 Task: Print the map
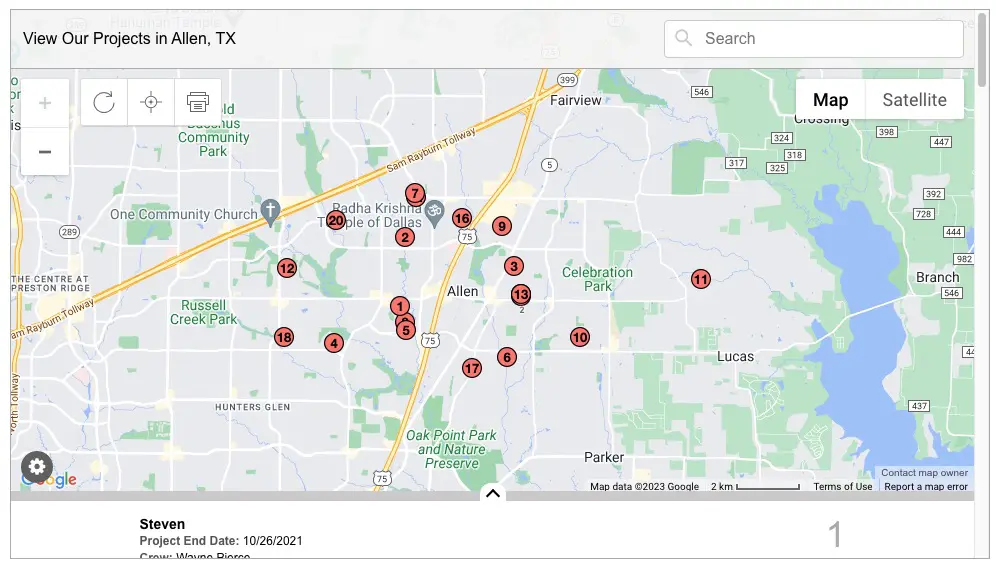[x=198, y=102]
